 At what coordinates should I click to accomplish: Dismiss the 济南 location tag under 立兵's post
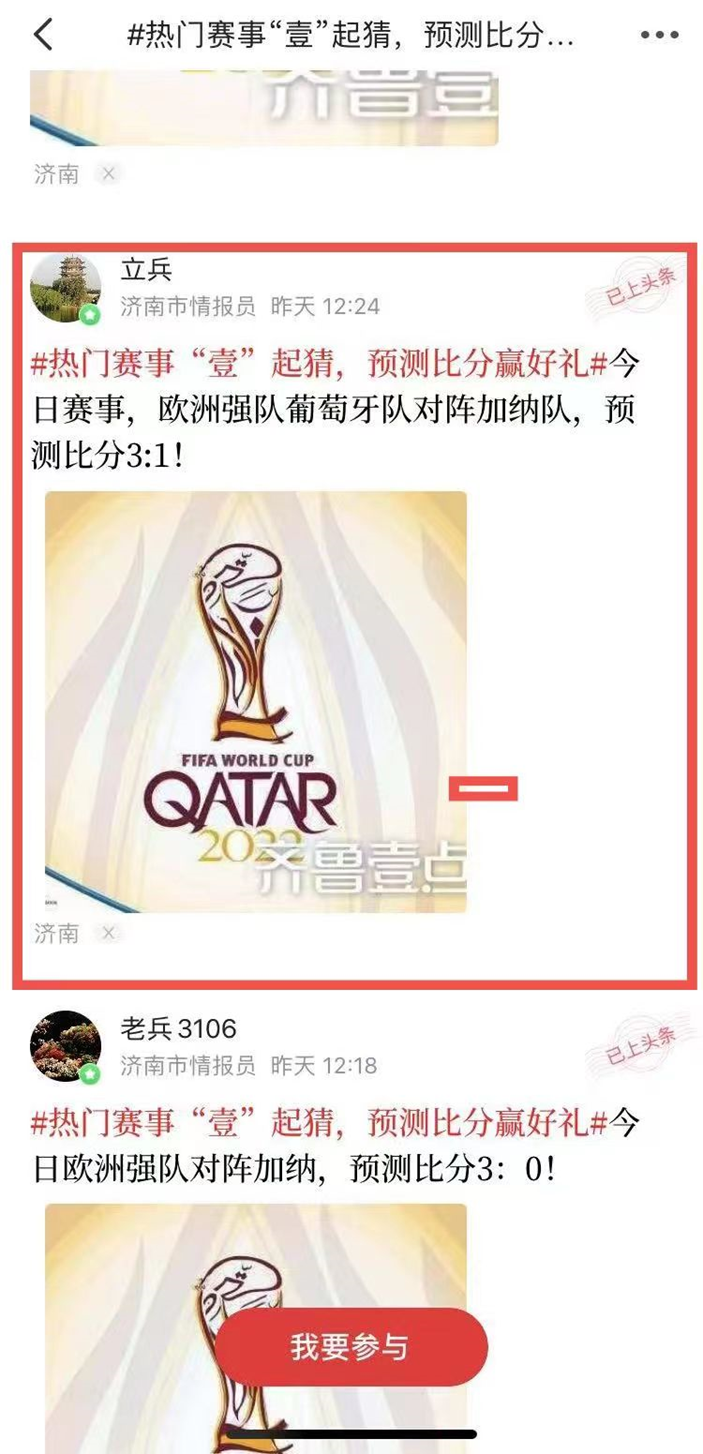pos(109,933)
